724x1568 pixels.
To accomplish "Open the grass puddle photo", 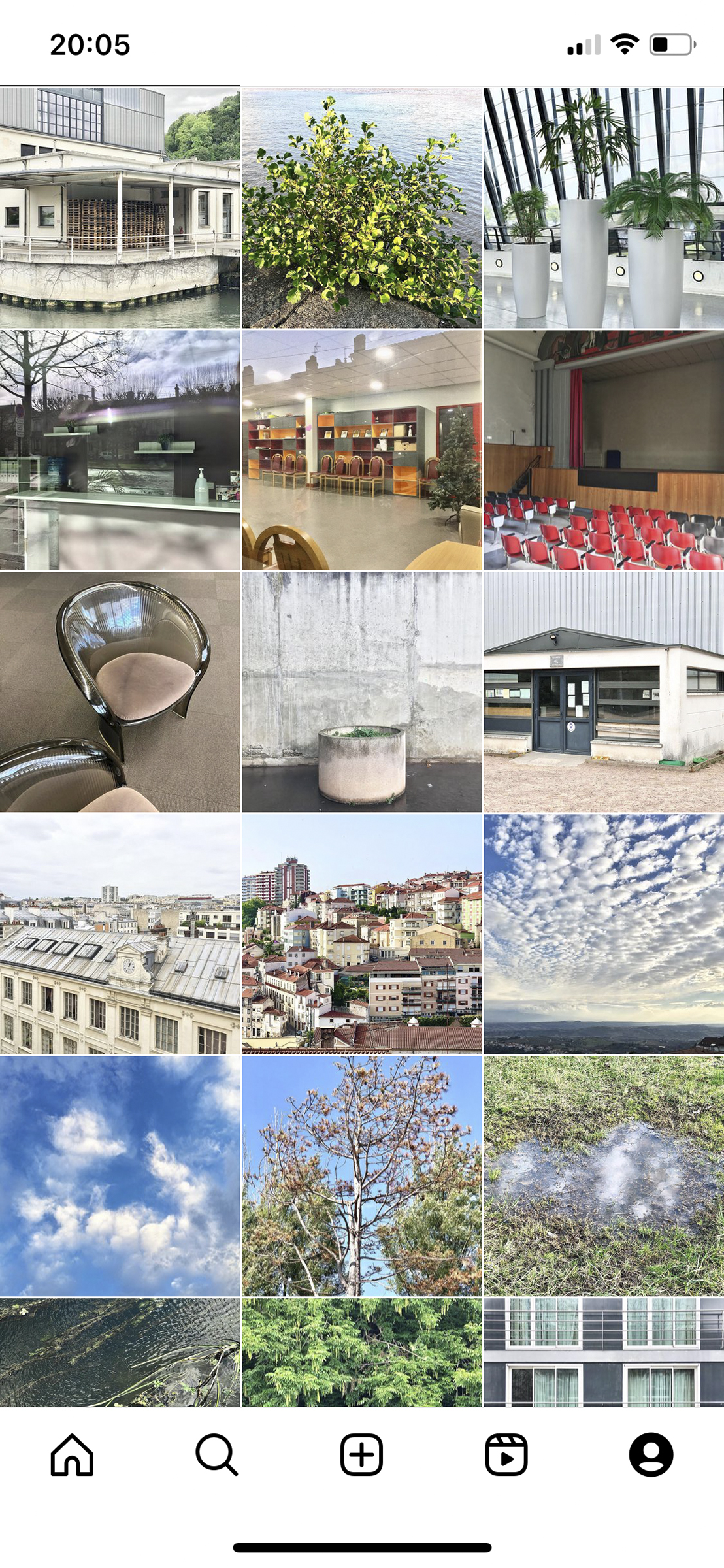I will coord(604,1176).
